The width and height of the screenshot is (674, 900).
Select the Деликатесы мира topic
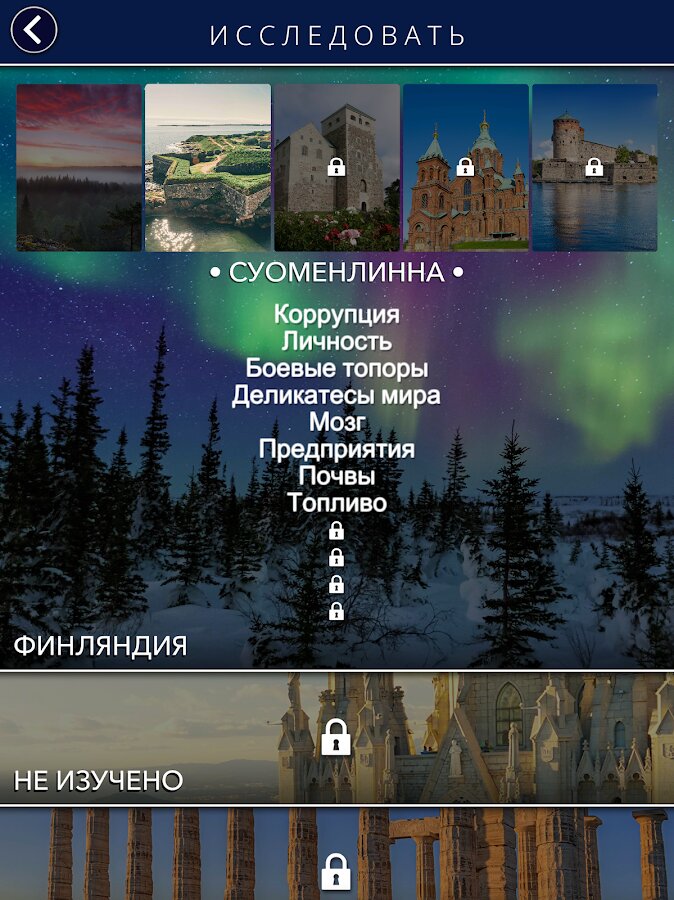[x=337, y=395]
